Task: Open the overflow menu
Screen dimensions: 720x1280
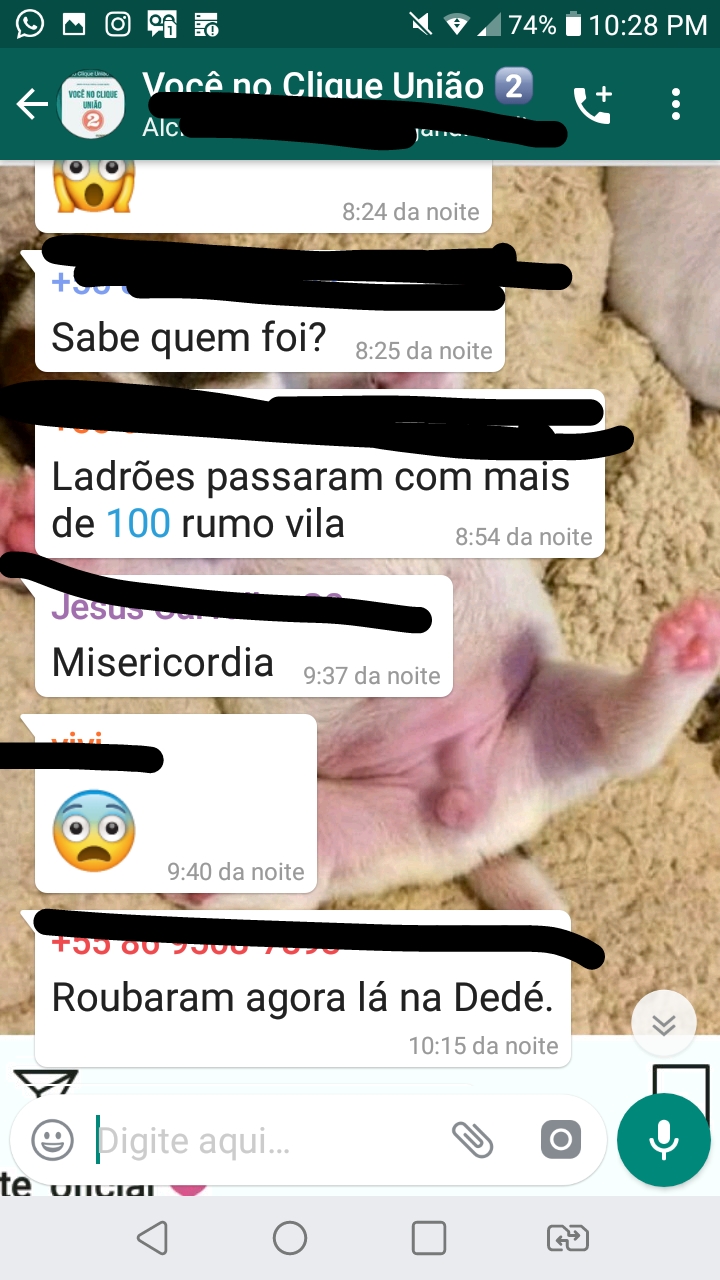Action: click(x=676, y=104)
